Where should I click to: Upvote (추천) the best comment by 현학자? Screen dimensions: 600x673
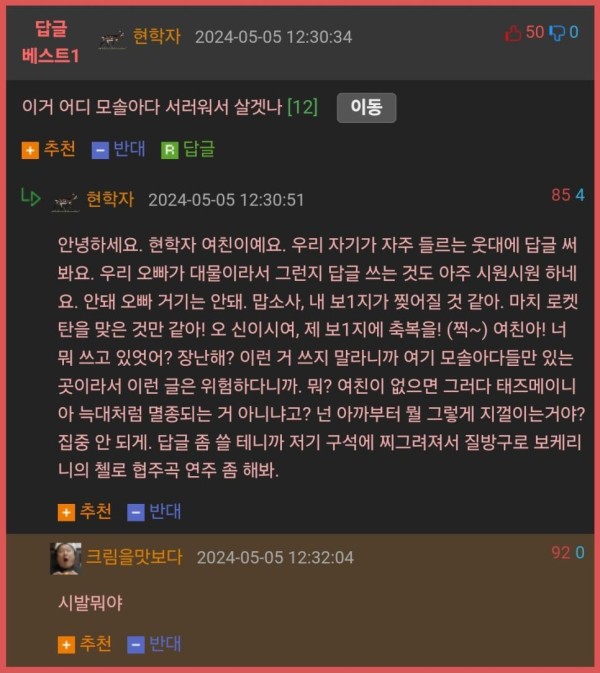(x=49, y=149)
